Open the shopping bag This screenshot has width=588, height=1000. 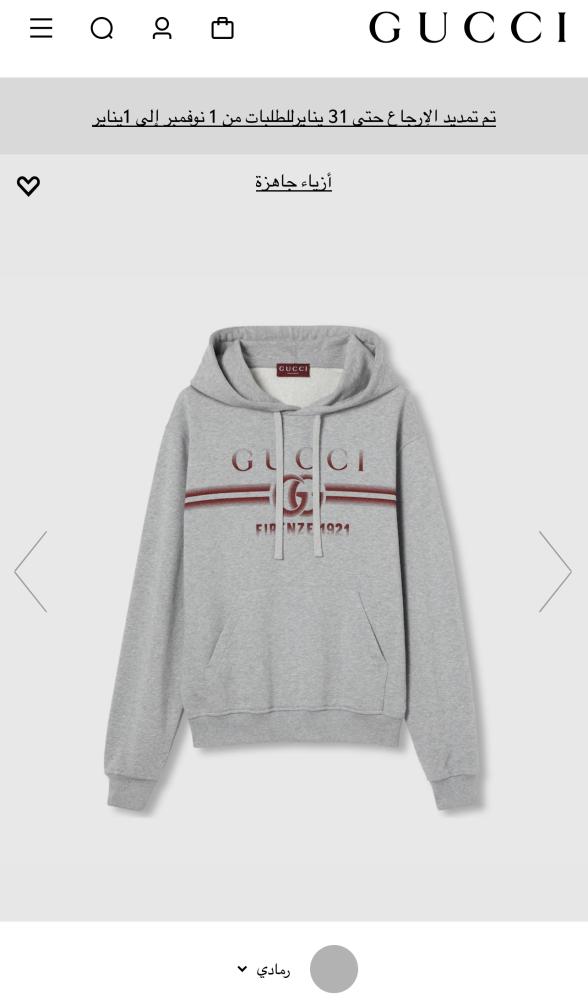[222, 28]
